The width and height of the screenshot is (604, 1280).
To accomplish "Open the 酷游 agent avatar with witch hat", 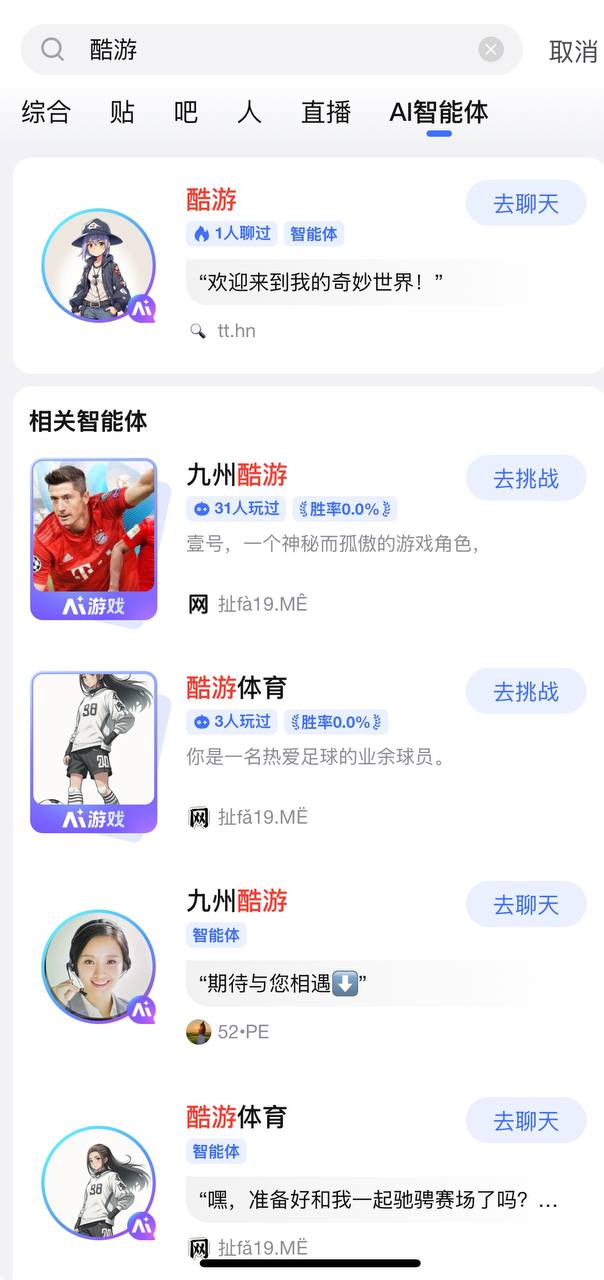I will [98, 265].
